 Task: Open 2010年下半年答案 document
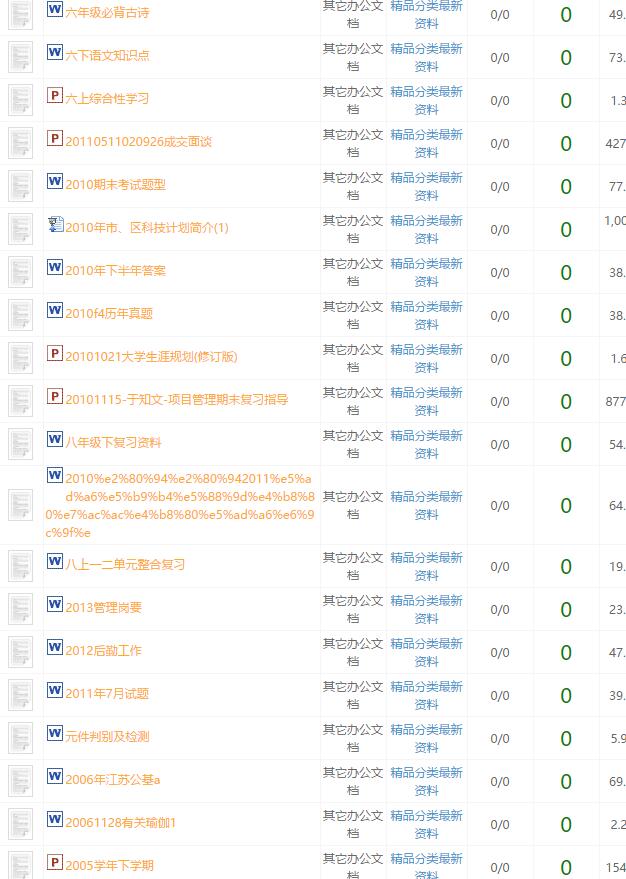pyautogui.click(x=115, y=271)
